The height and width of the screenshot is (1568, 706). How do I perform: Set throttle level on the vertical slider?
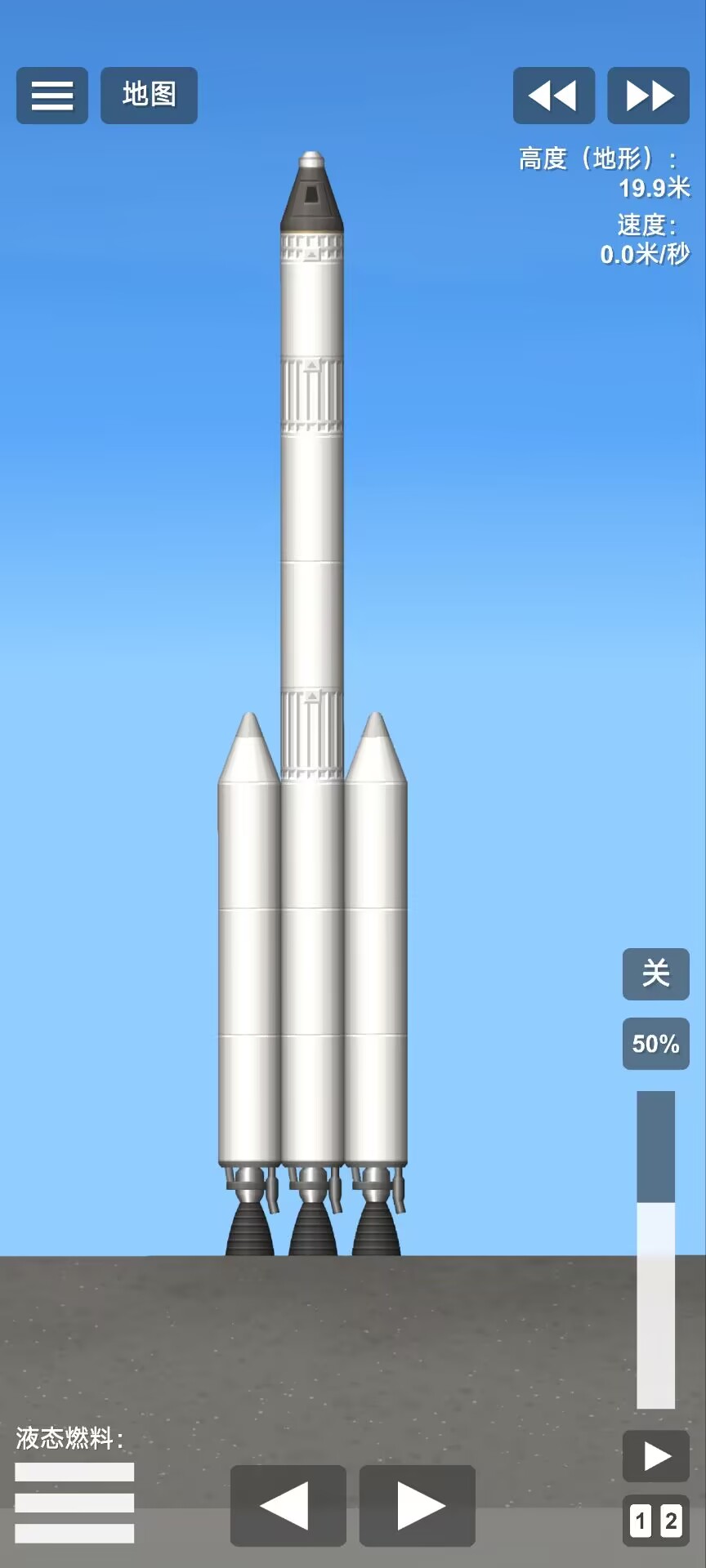tap(655, 1249)
